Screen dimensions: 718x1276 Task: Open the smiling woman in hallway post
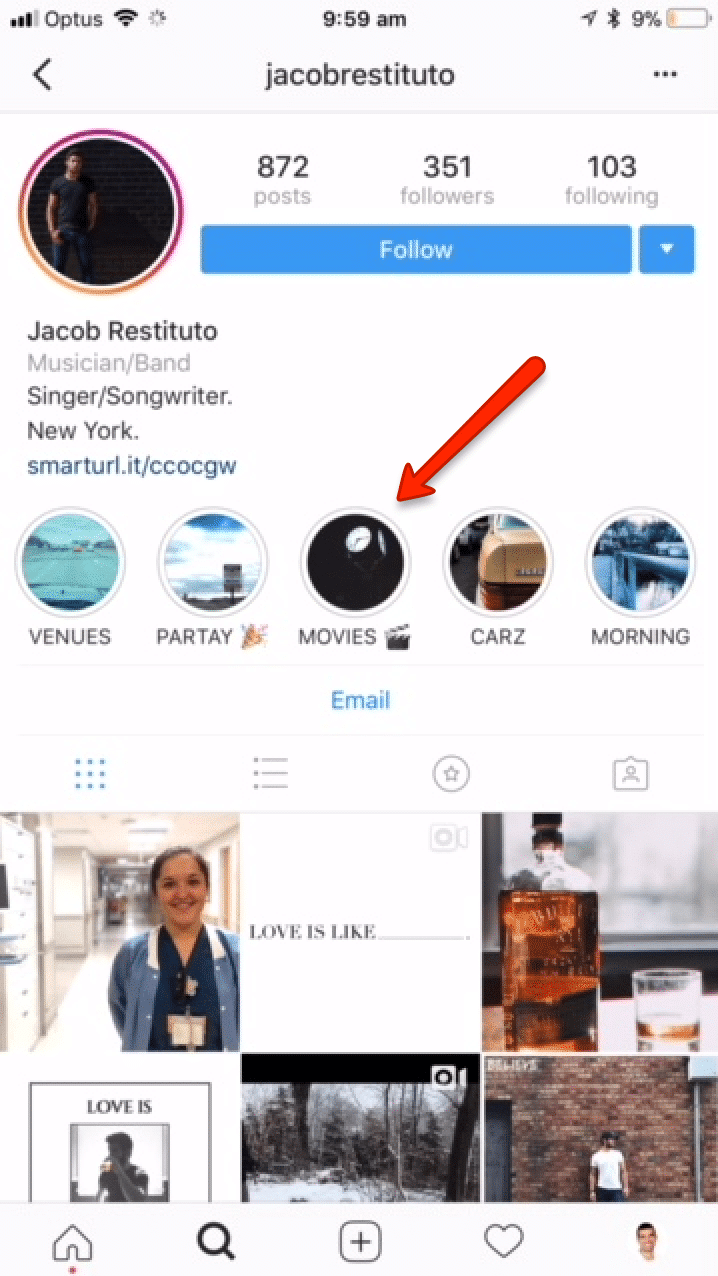coord(120,931)
